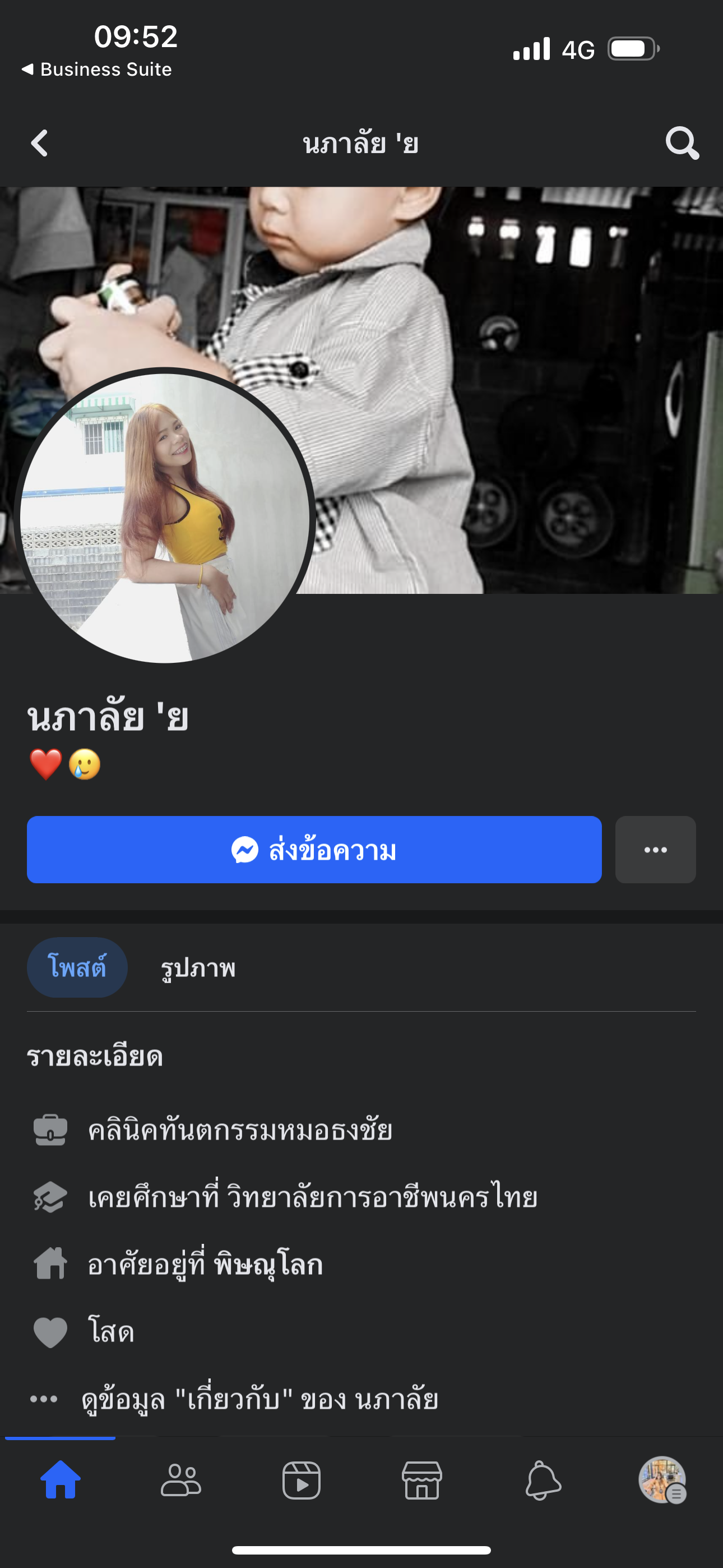
Task: Open hometown พิษณุโลก
Action: [x=268, y=1265]
